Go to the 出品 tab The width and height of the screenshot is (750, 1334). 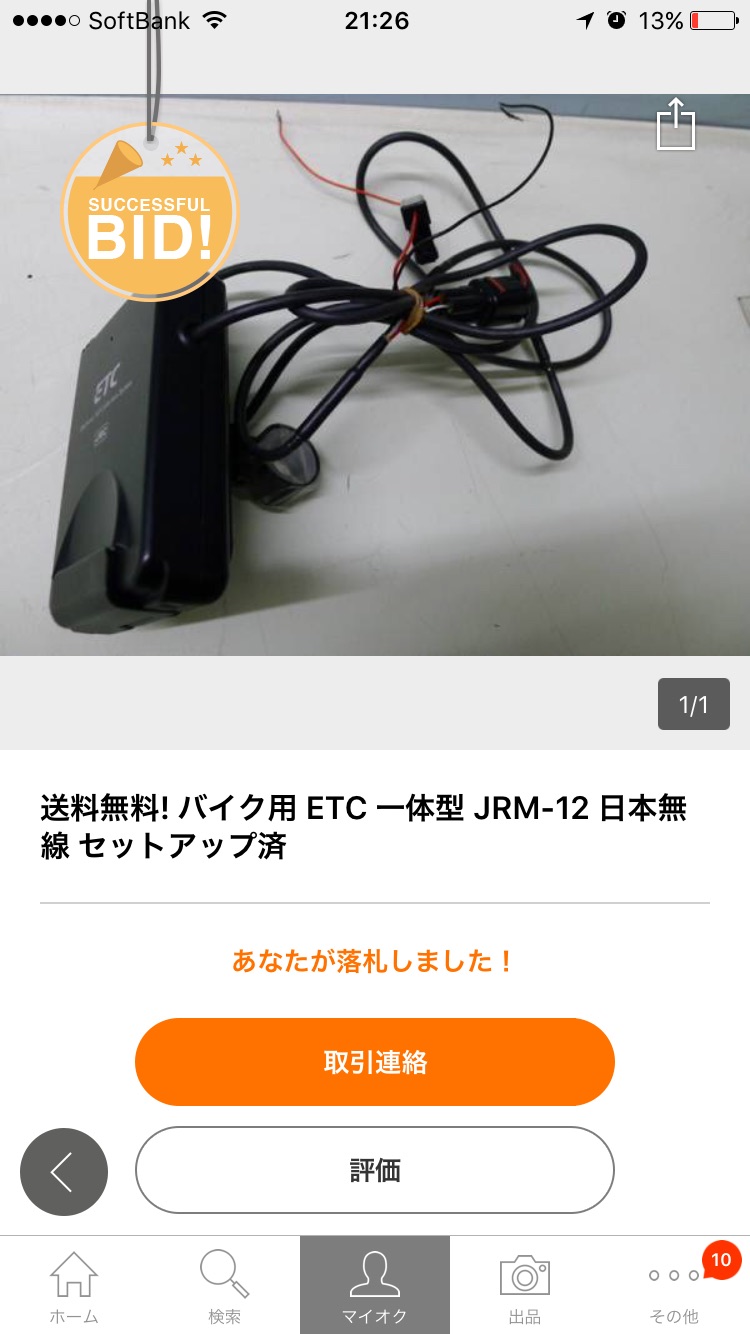(525, 1286)
